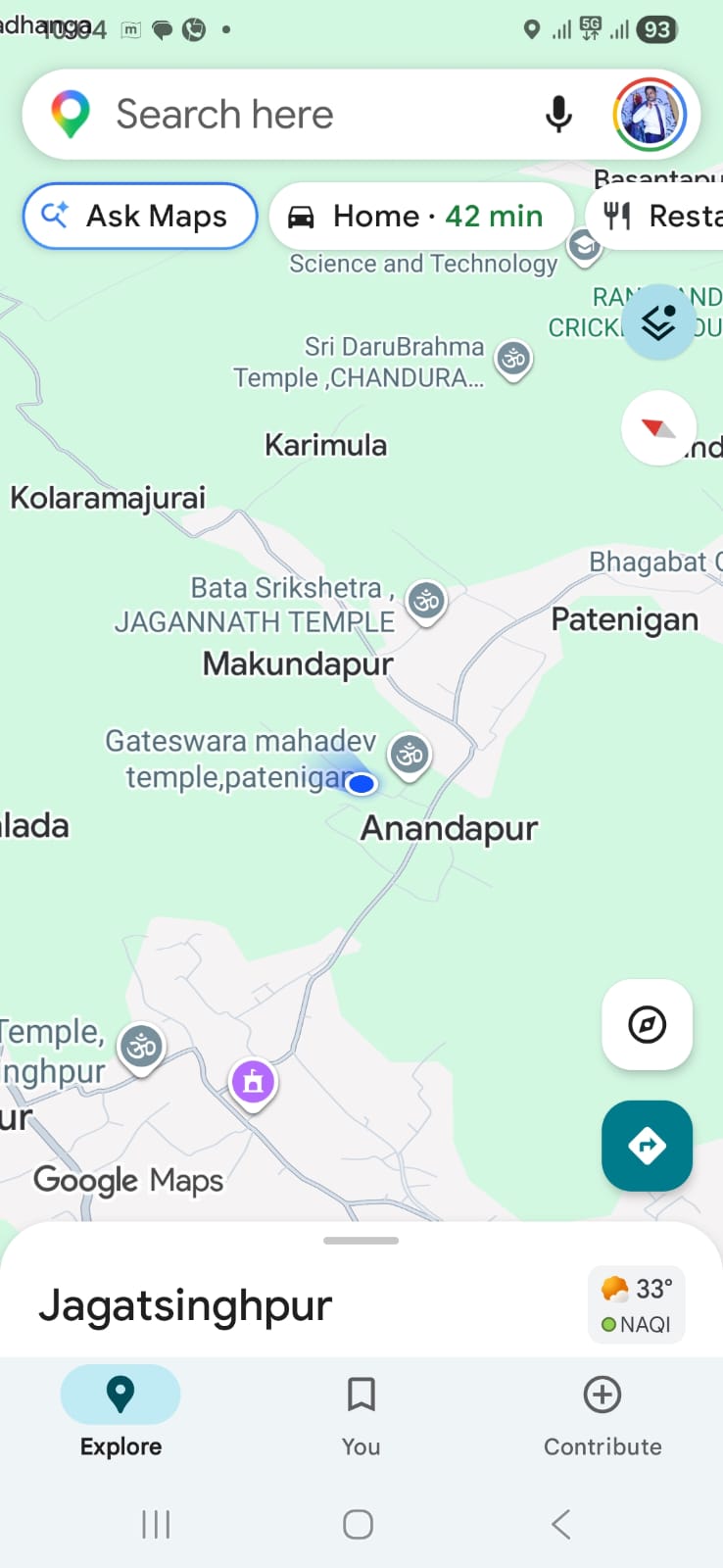The height and width of the screenshot is (1568, 723).
Task: Expand the Jagatsinghpur sheet handle
Action: (361, 1241)
